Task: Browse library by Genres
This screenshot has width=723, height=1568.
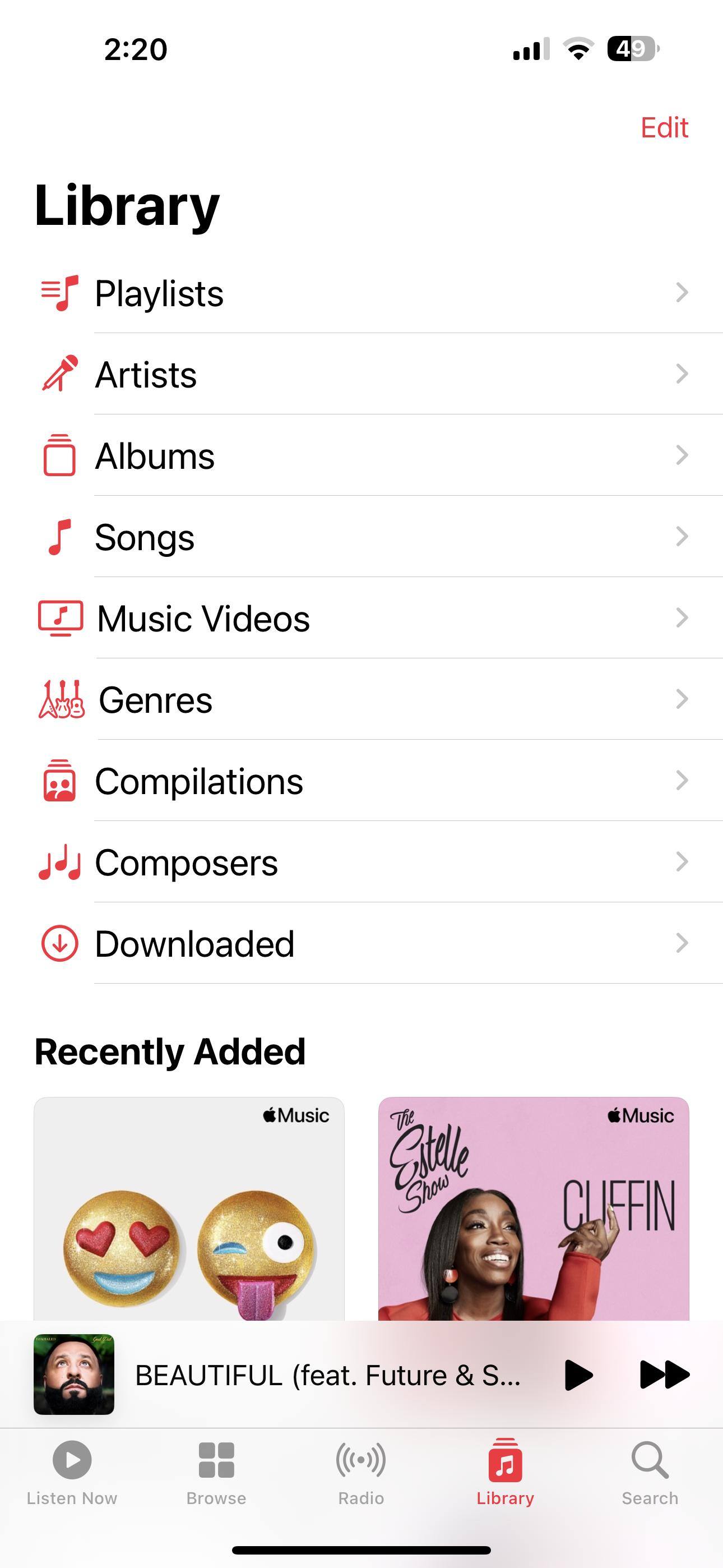Action: coord(361,699)
